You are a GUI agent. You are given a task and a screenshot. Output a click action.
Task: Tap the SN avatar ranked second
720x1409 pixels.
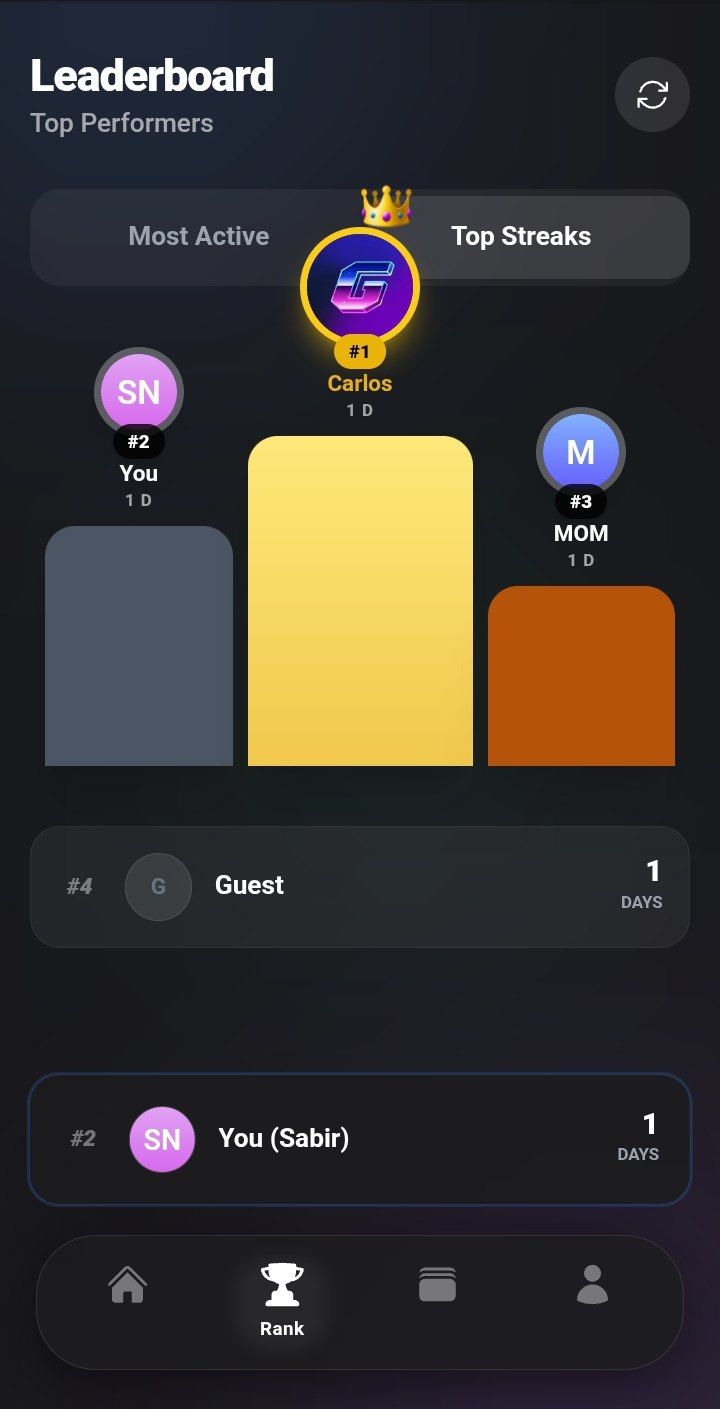pos(139,392)
